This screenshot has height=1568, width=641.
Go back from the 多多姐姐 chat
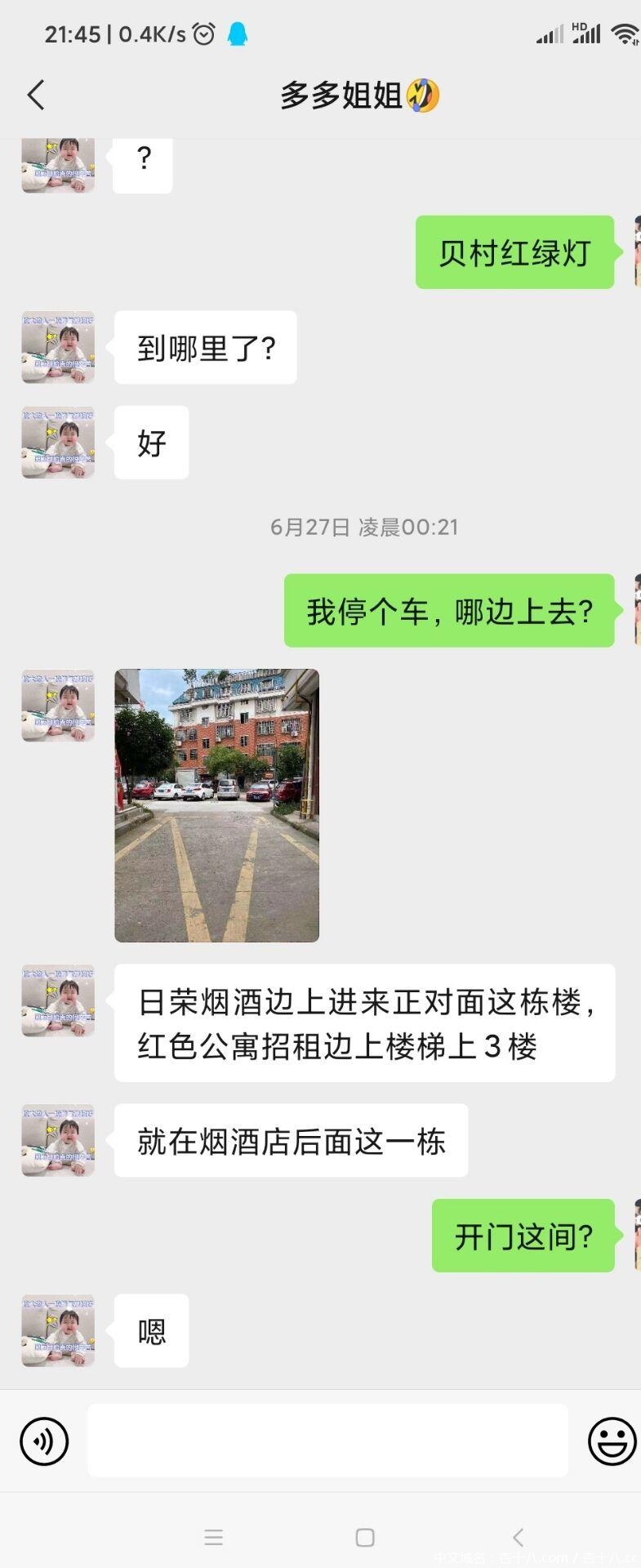click(35, 96)
